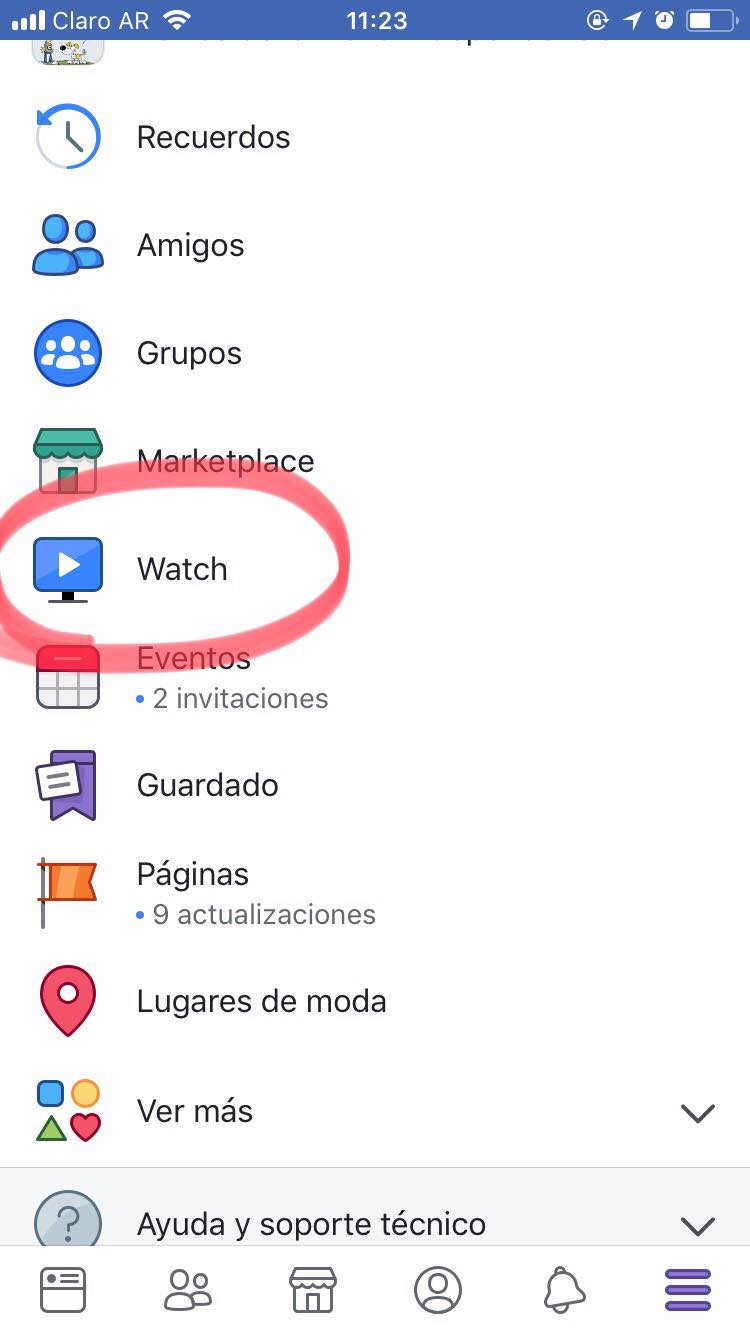
Task: Go to Grupos
Action: (189, 353)
